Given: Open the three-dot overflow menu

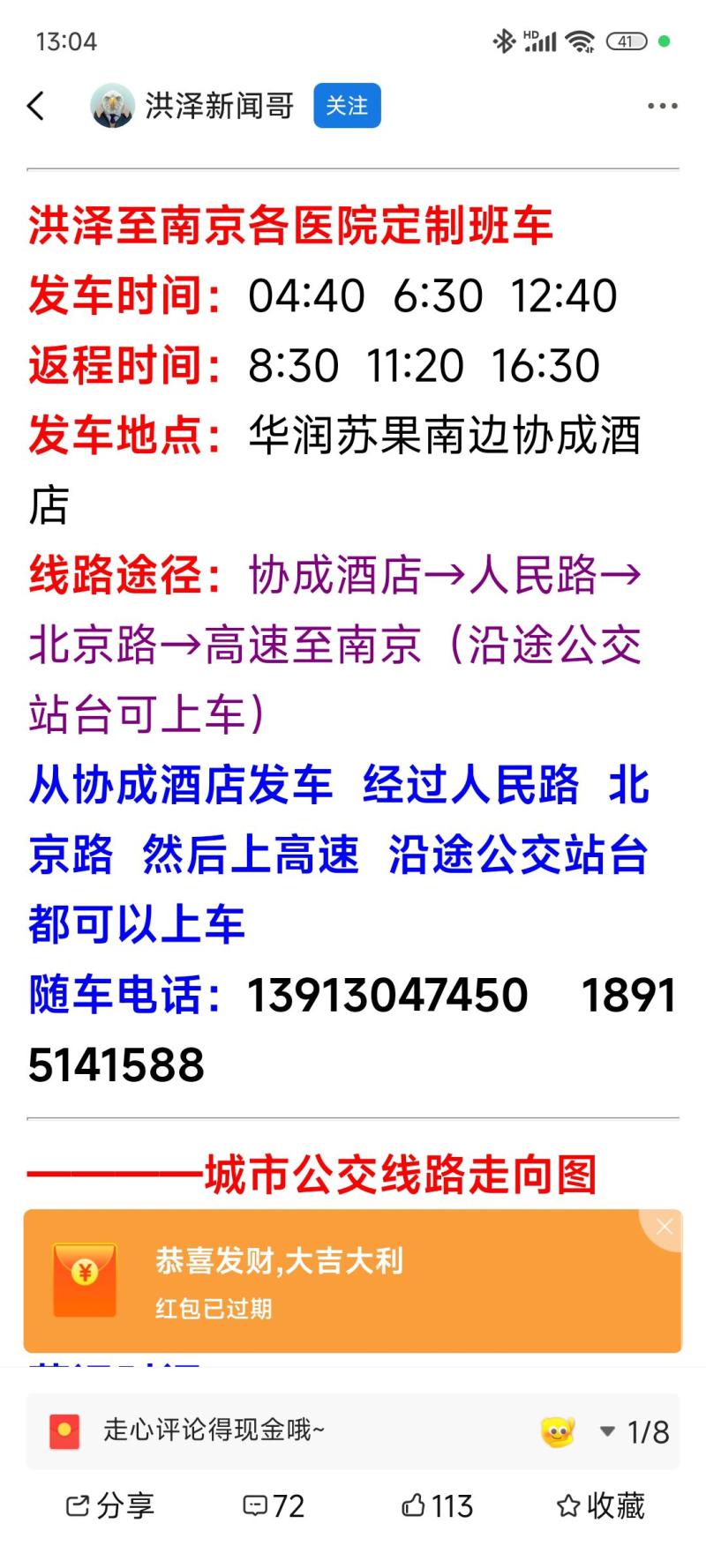Looking at the screenshot, I should (x=662, y=107).
